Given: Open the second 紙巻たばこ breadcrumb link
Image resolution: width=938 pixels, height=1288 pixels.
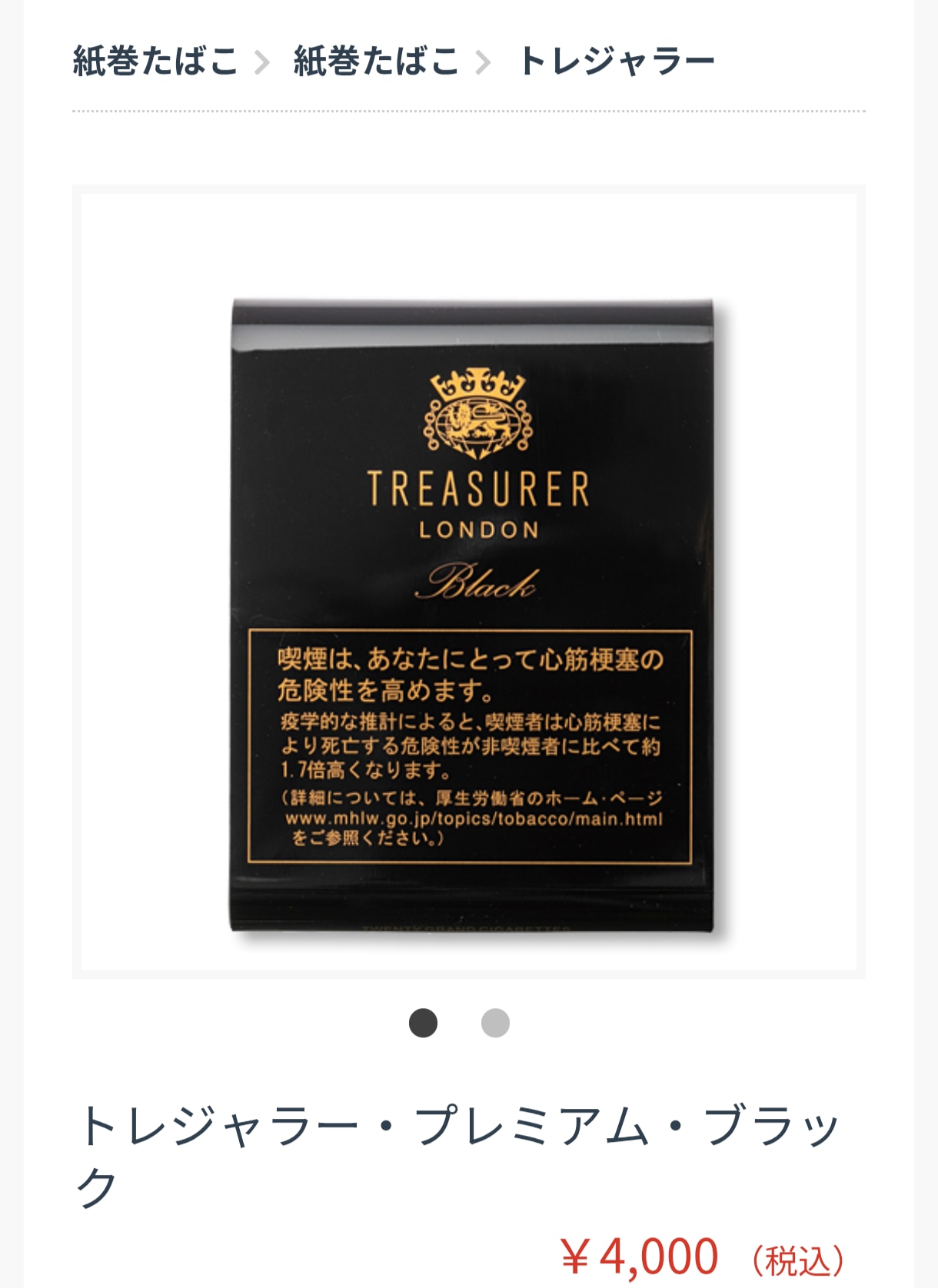Looking at the screenshot, I should tap(376, 61).
